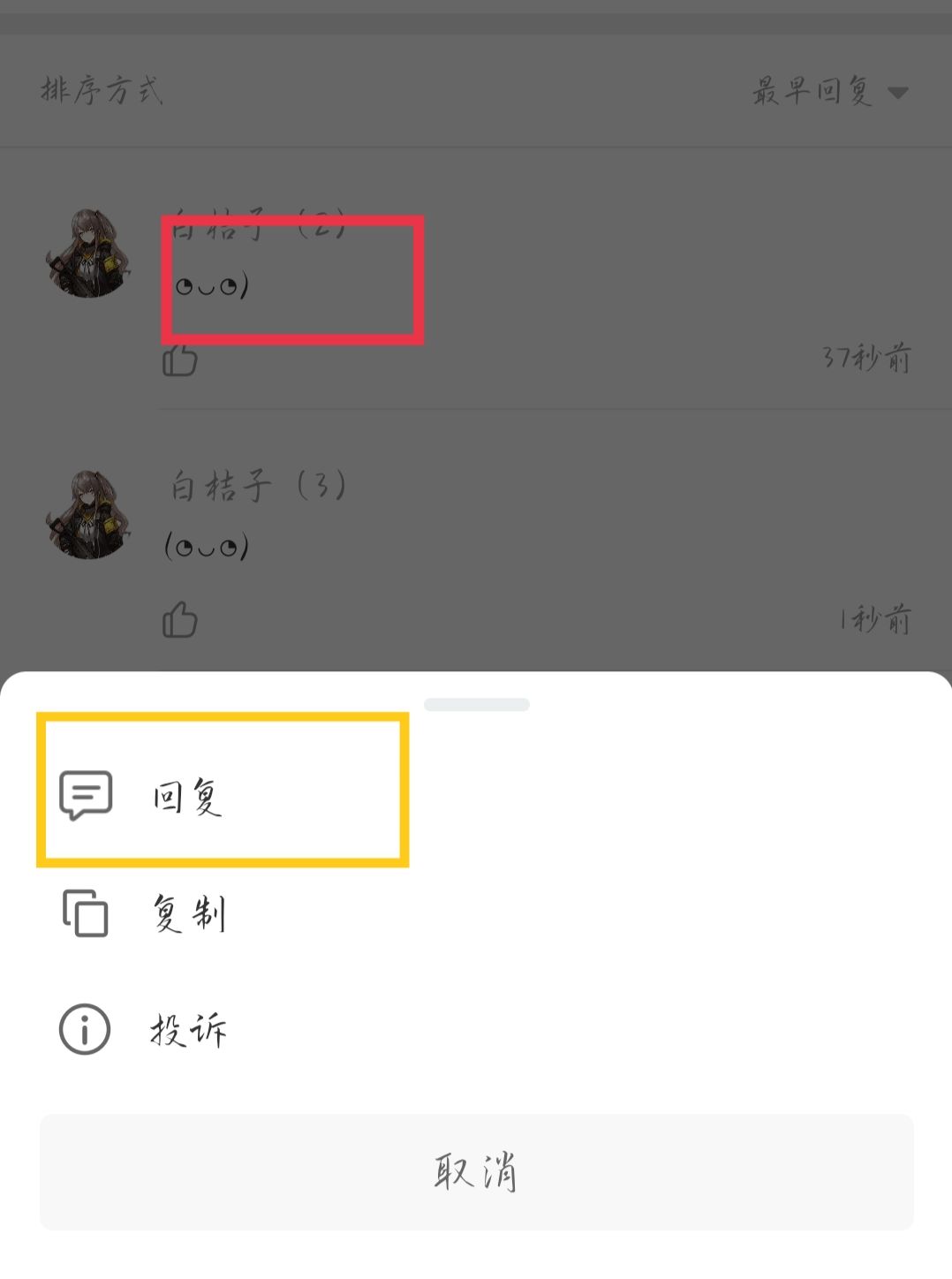This screenshot has width=952, height=1279.
Task: Click the down arrow next to 最早回复
Action: point(899,91)
